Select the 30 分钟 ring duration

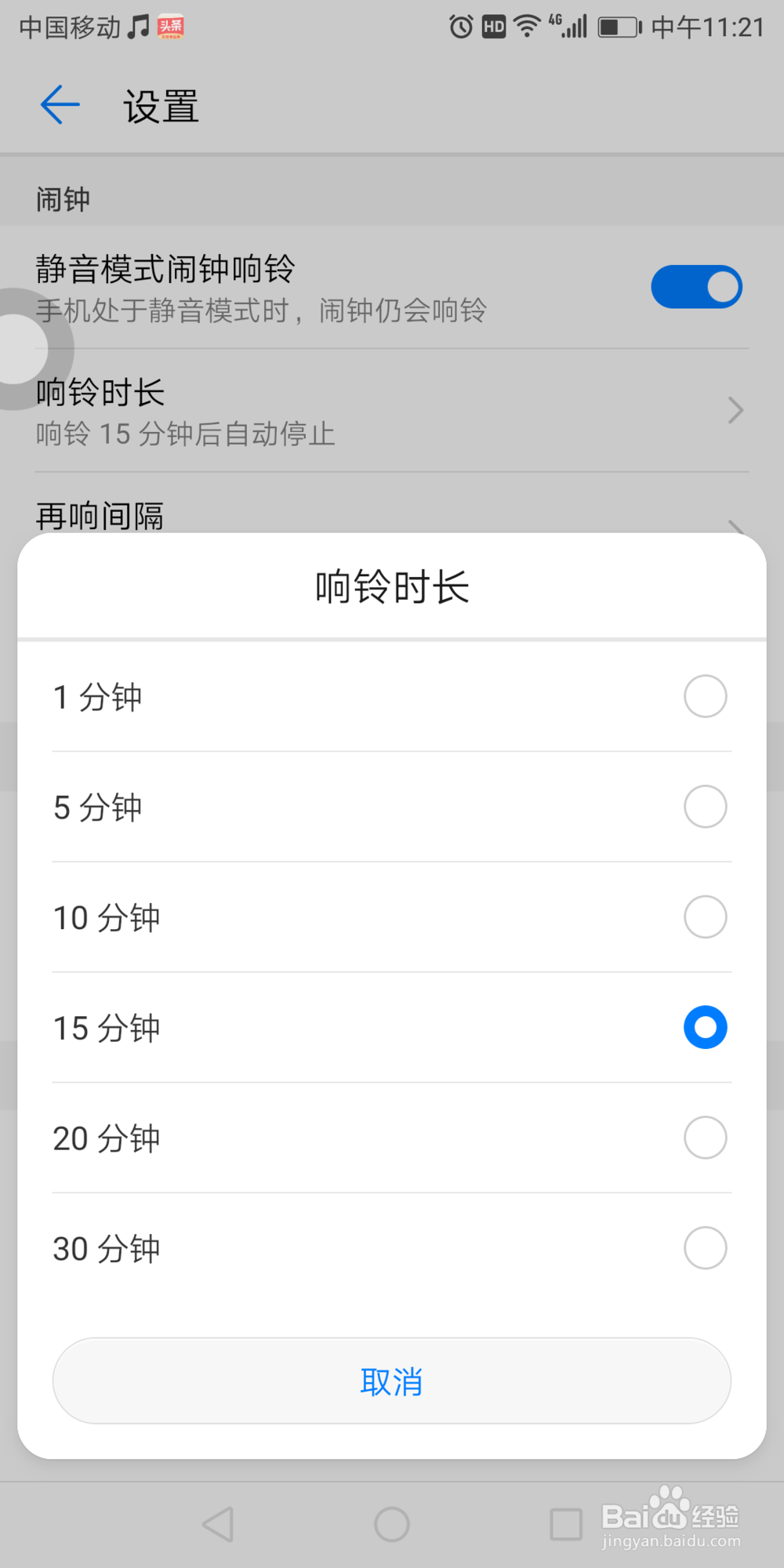coord(704,1248)
